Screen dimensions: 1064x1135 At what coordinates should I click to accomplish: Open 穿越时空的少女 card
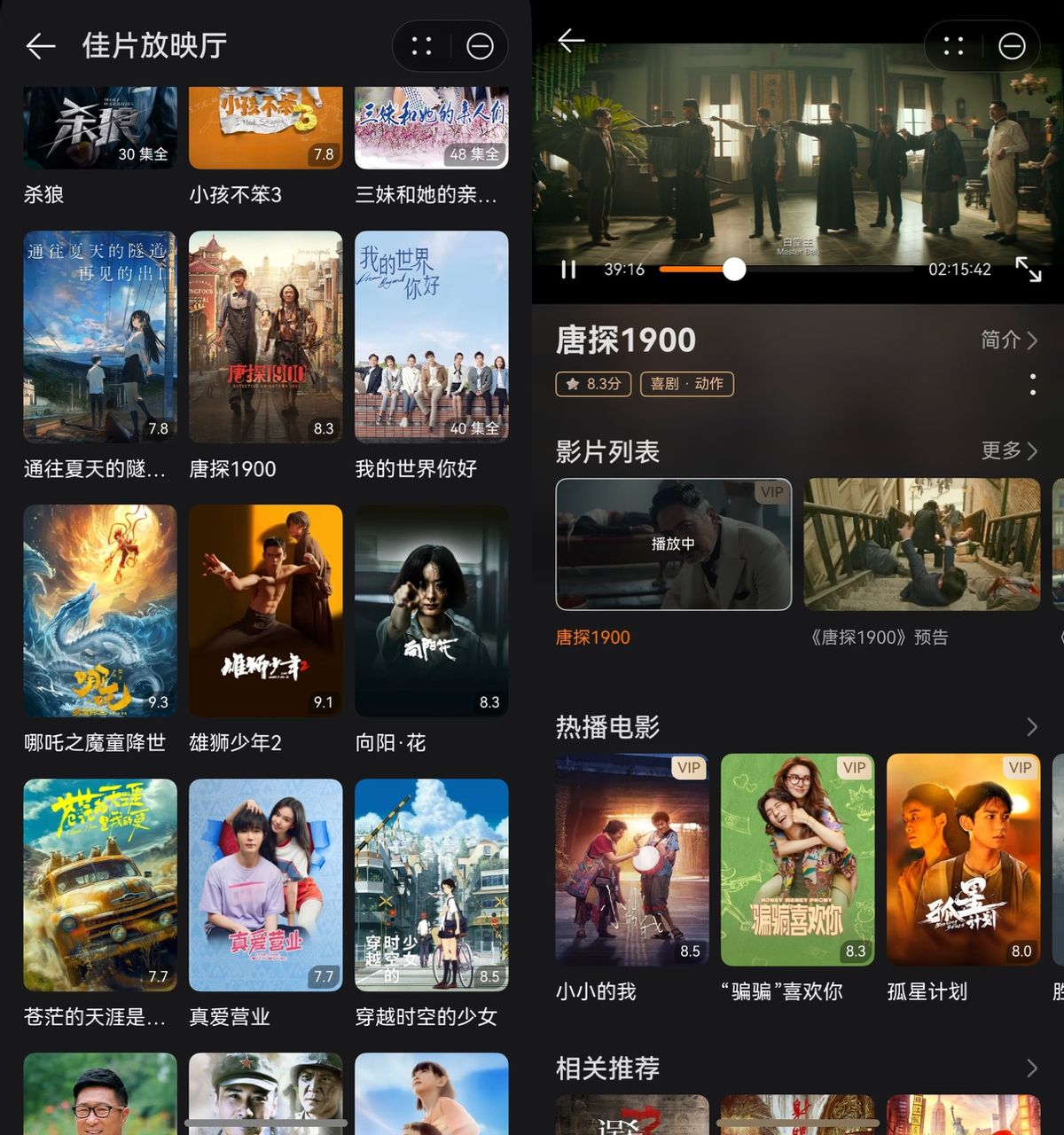pos(431,885)
